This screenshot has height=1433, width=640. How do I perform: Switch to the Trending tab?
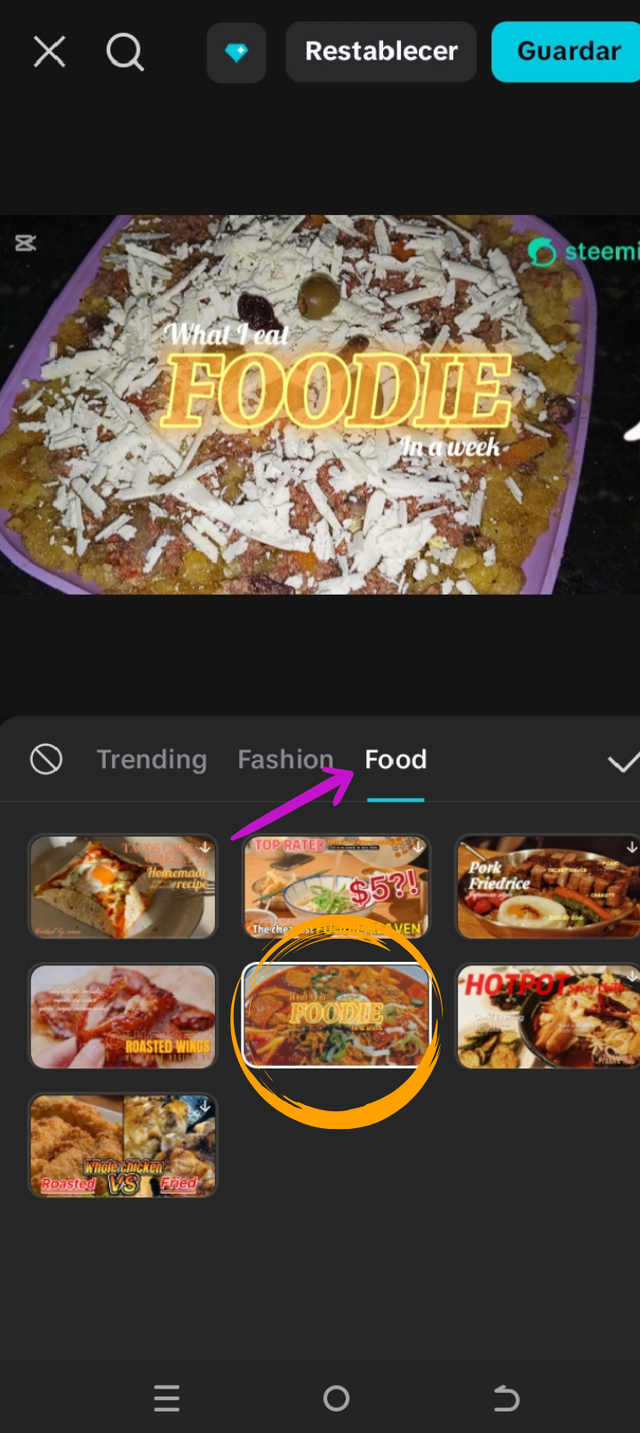(x=151, y=760)
